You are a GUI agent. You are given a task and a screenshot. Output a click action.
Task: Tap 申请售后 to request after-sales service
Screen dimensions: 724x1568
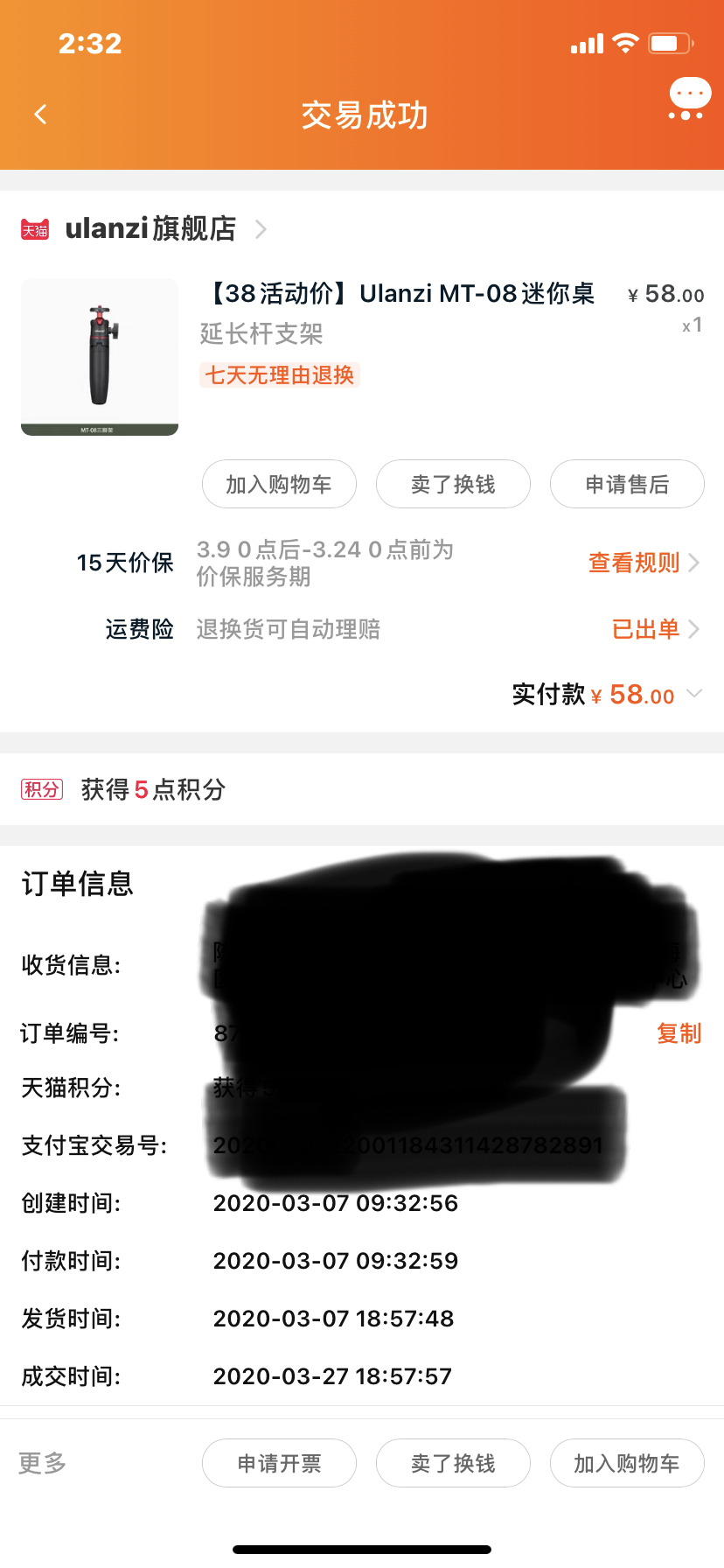click(627, 484)
